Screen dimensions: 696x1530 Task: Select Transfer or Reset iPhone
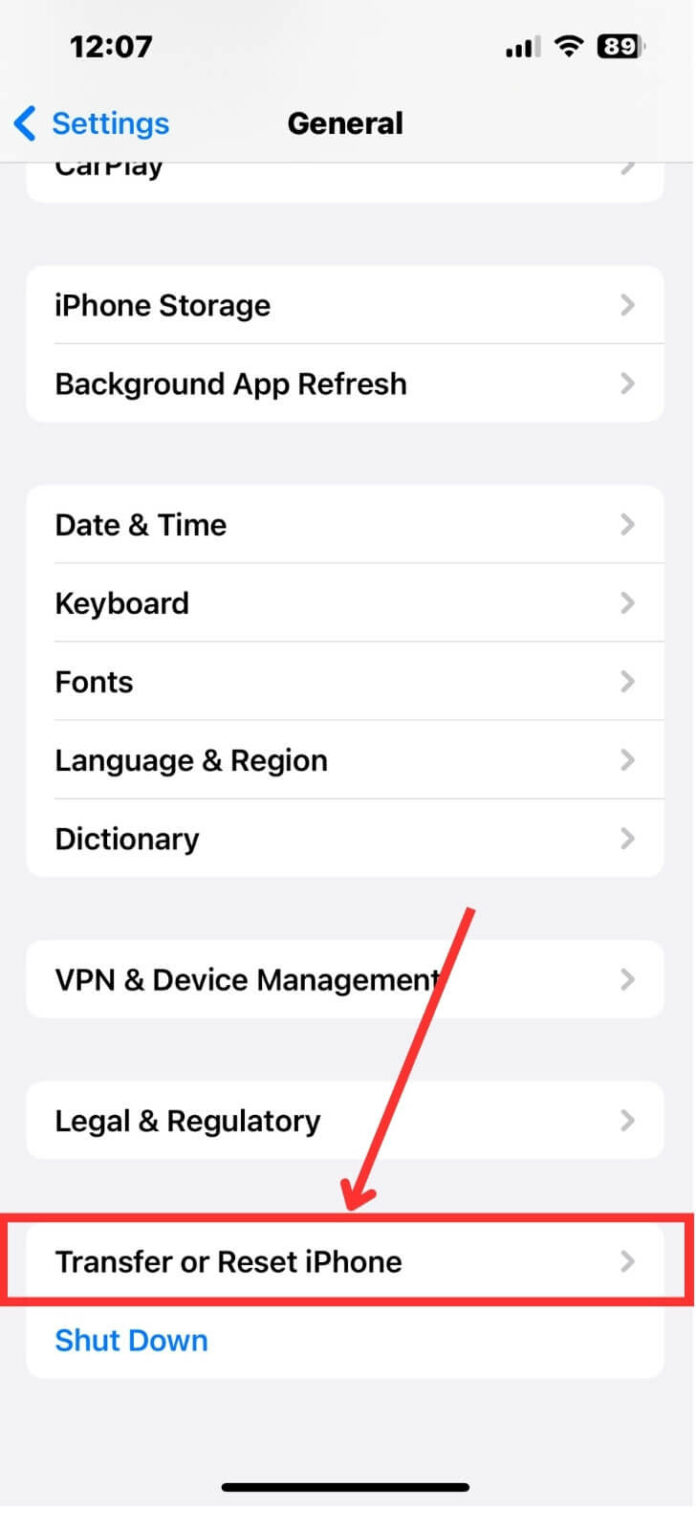(x=344, y=1261)
